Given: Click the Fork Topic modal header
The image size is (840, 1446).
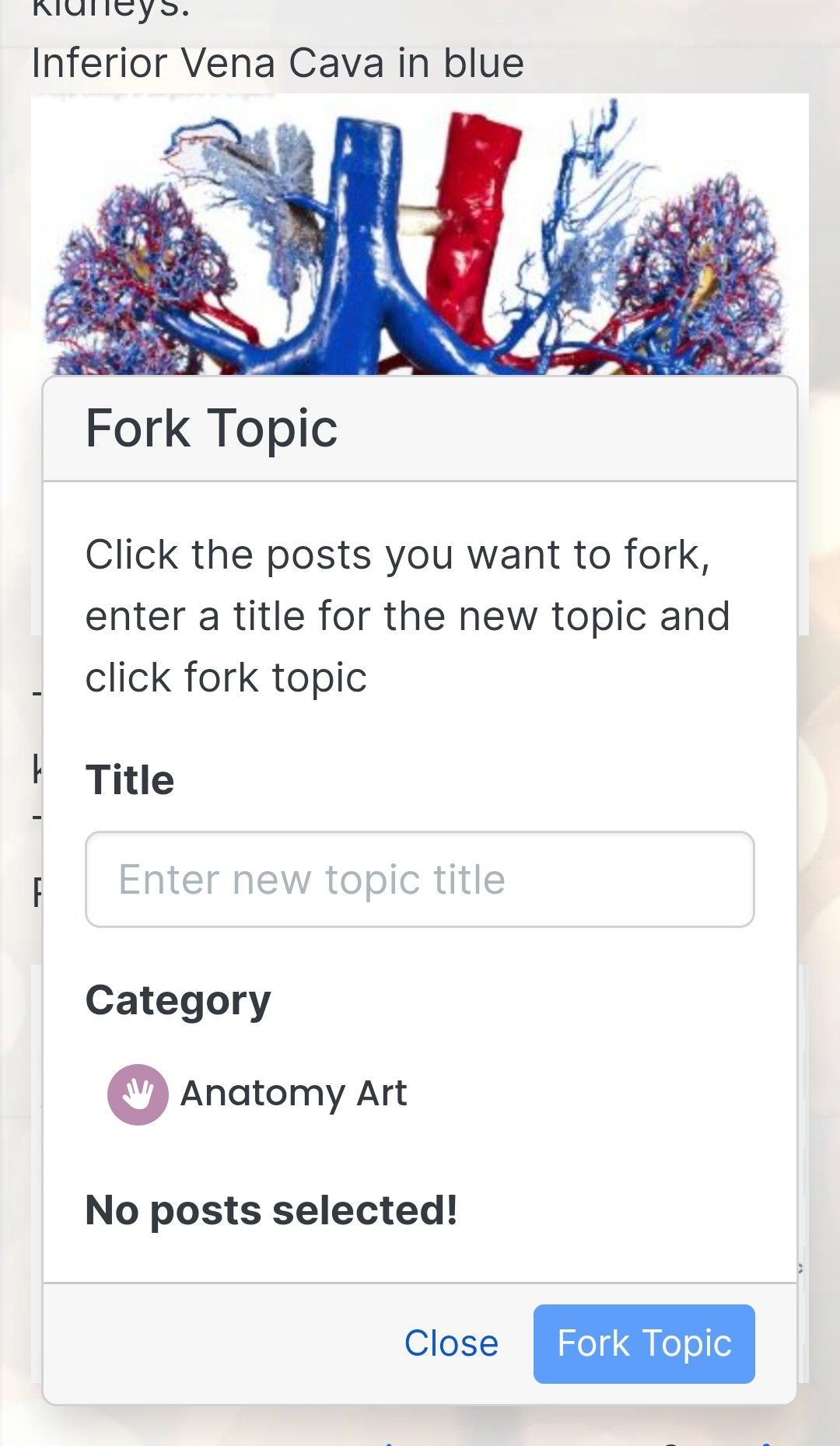Looking at the screenshot, I should pyautogui.click(x=212, y=429).
